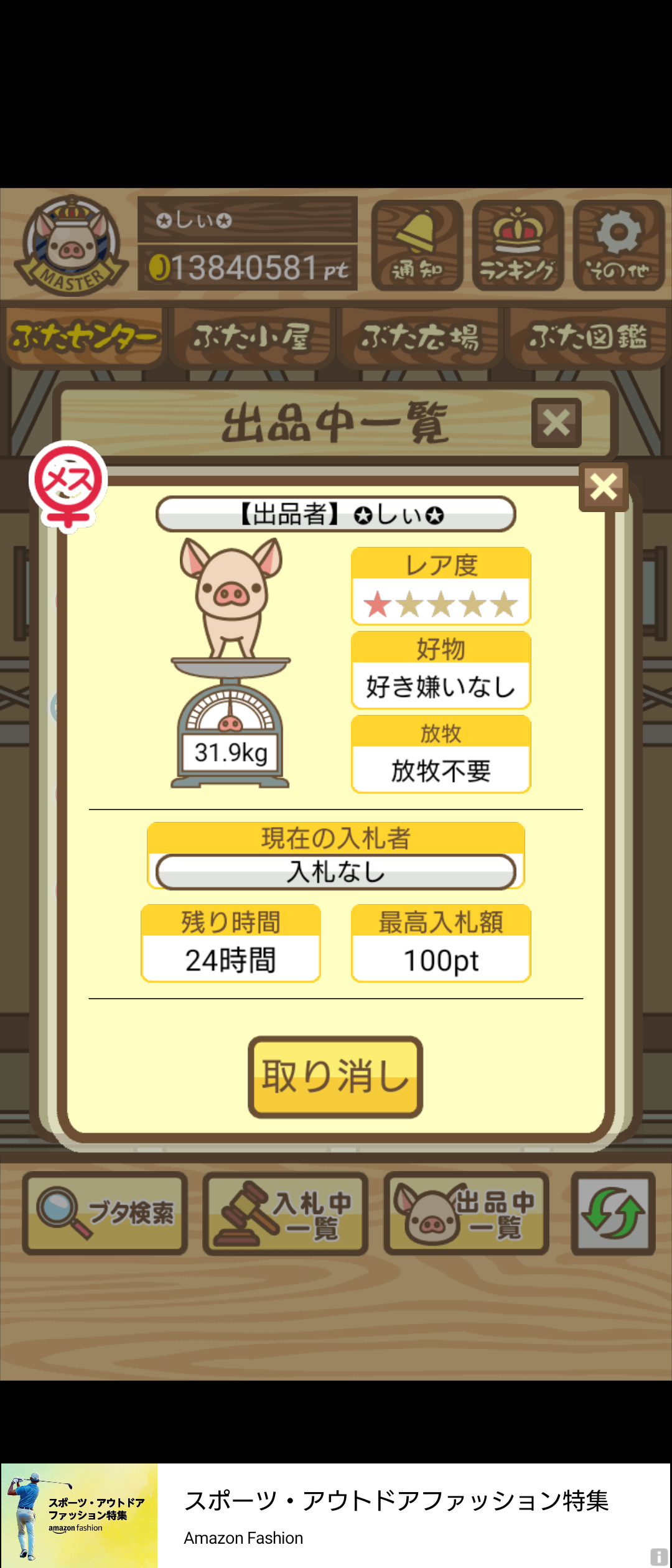Switch to the ぶた広場 tab
The width and height of the screenshot is (672, 1568).
[420, 337]
